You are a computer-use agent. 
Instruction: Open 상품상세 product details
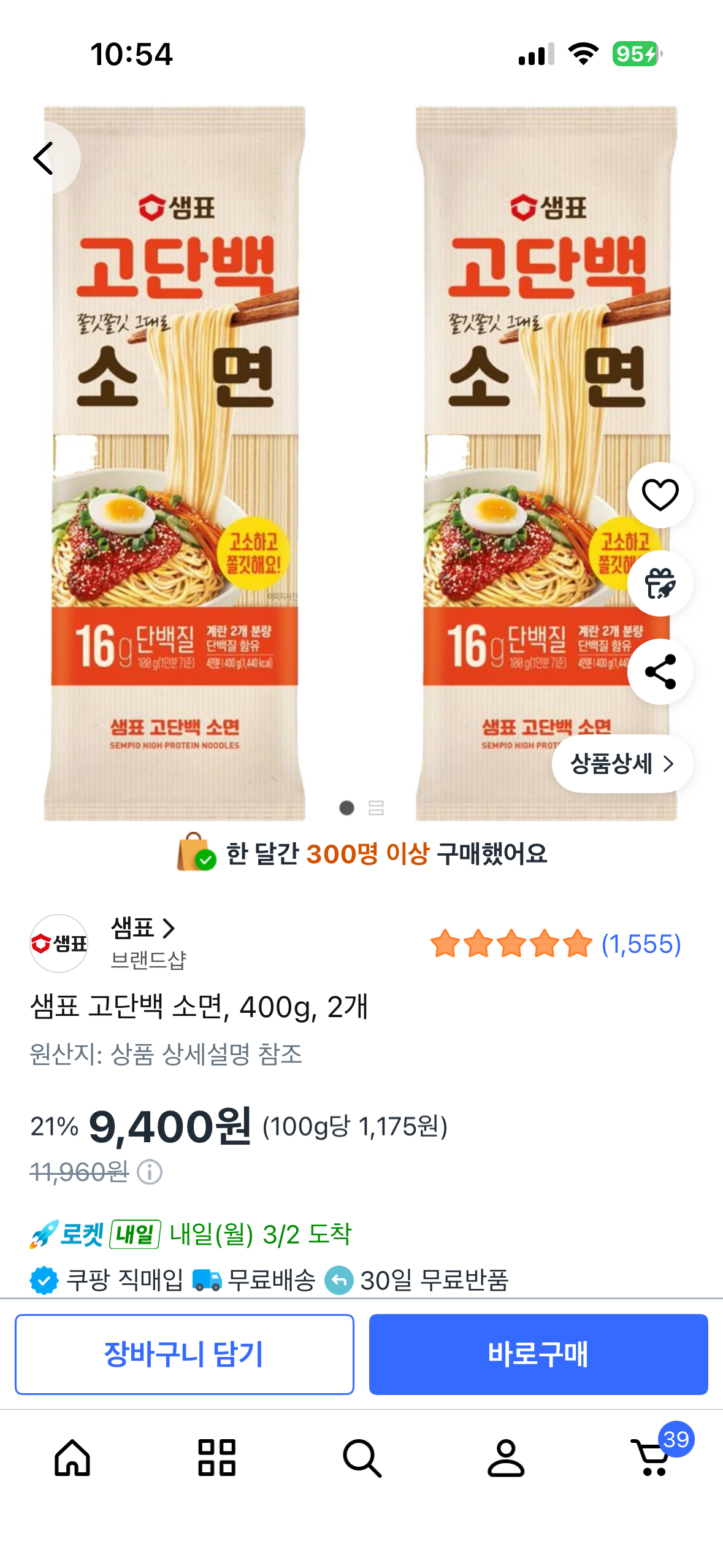click(622, 764)
